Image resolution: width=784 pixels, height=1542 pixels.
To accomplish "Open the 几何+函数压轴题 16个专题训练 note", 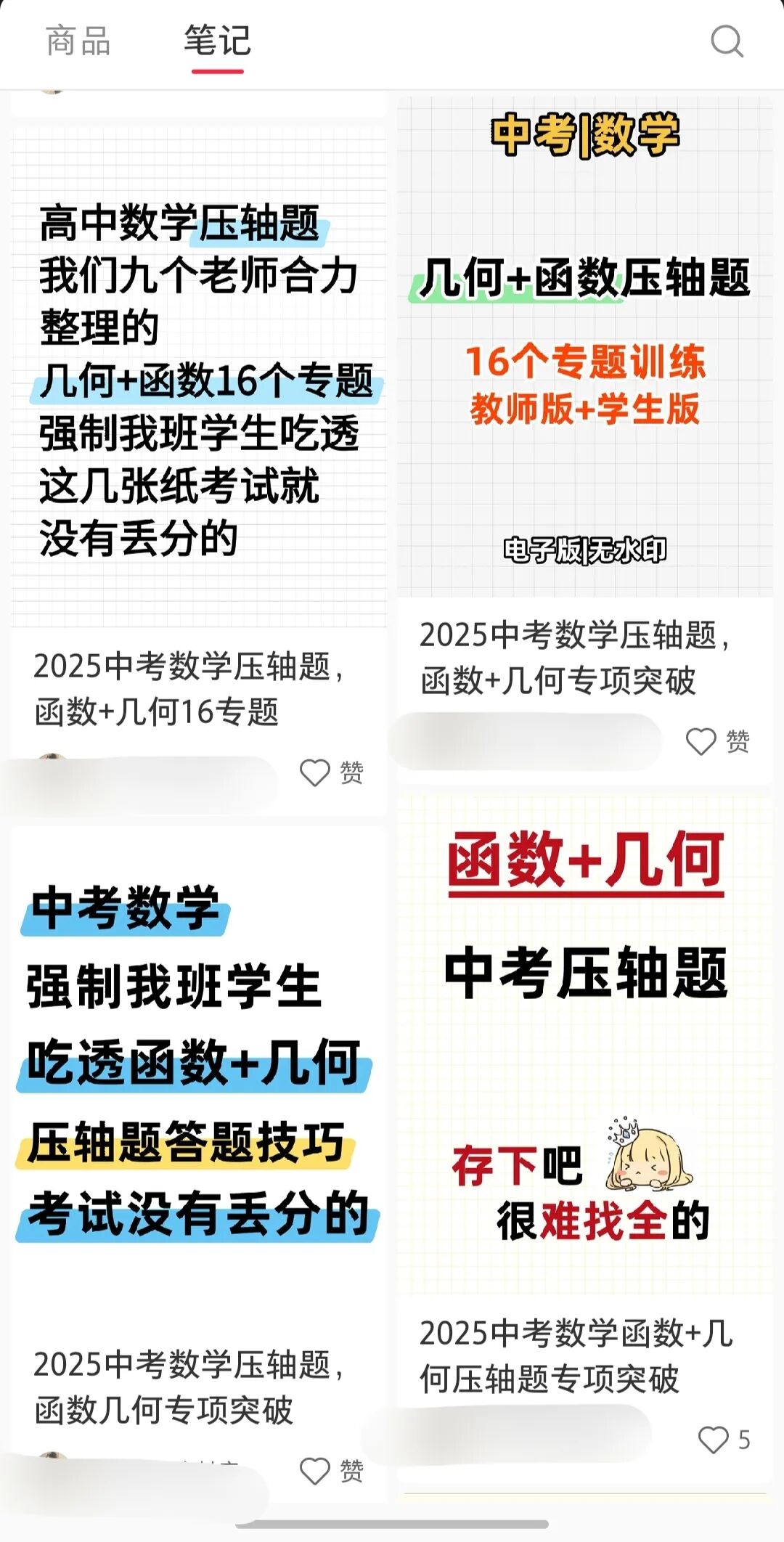I will tap(584, 347).
